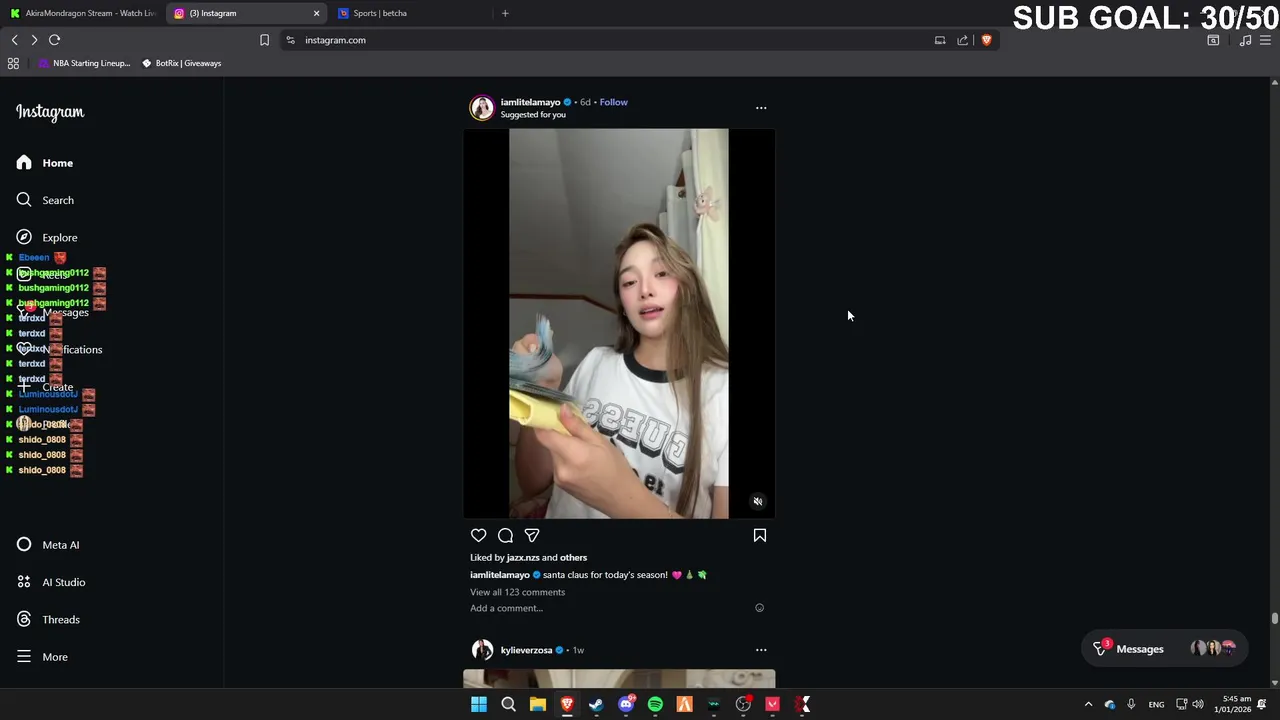Switch to the Sports | betcha browser tab
This screenshot has width=1280, height=720.
click(380, 13)
